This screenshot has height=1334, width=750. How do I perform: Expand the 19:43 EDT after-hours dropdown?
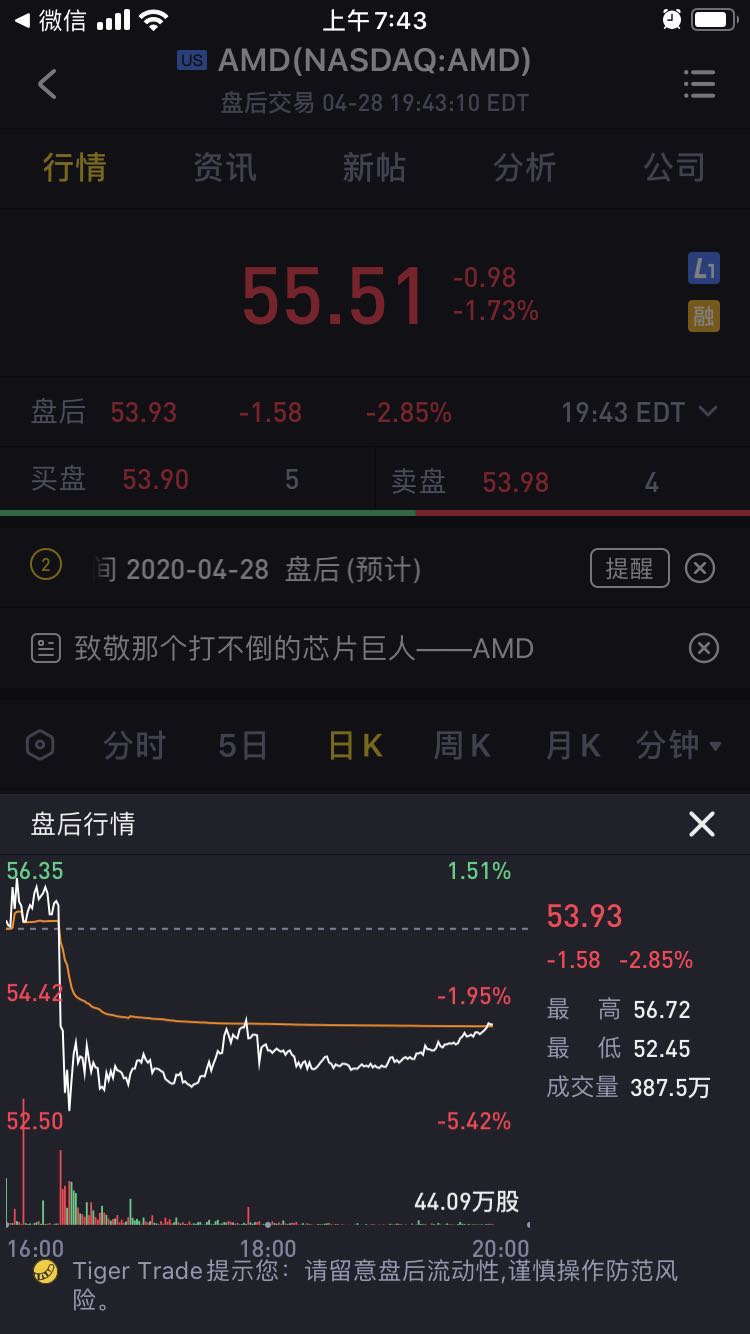pyautogui.click(x=640, y=412)
